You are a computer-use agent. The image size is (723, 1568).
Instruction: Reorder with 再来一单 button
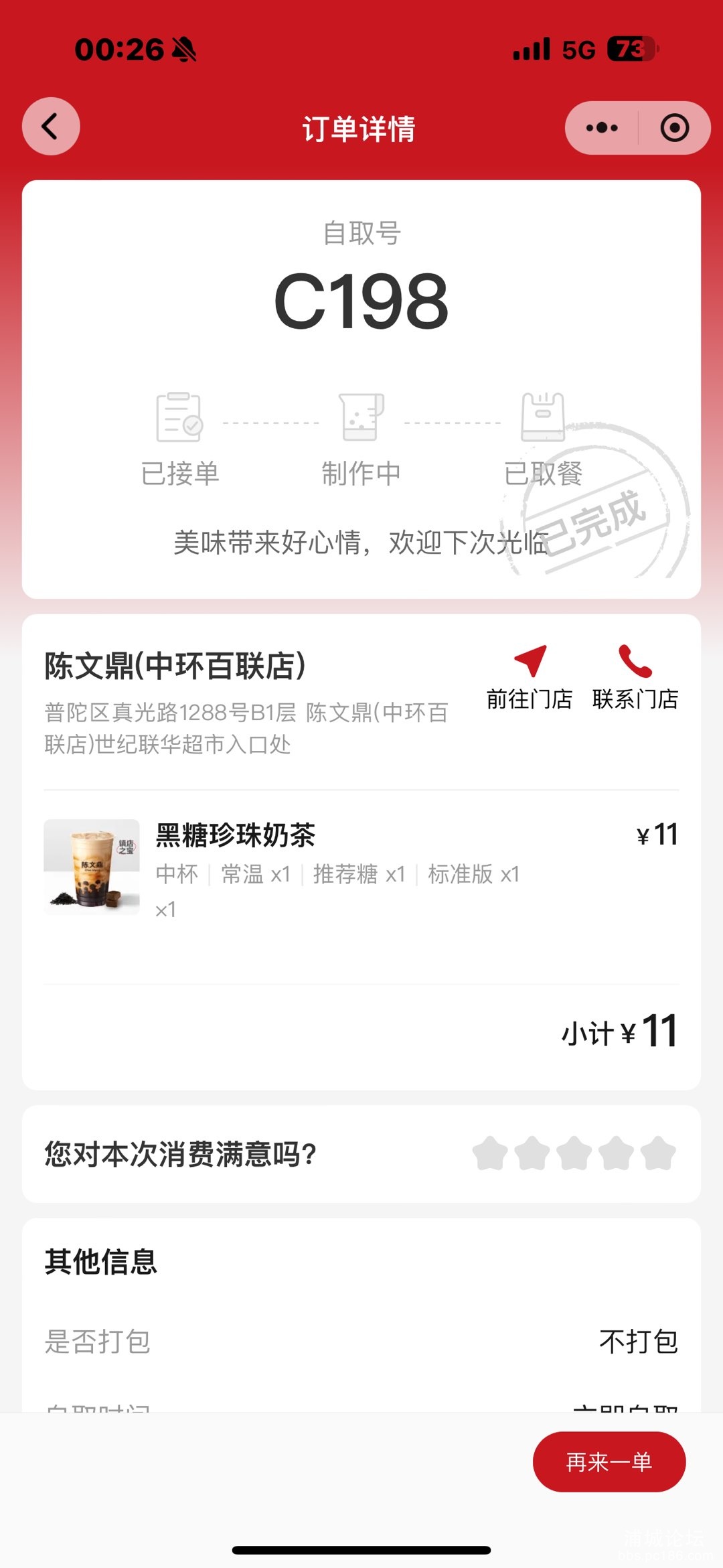click(x=609, y=1462)
